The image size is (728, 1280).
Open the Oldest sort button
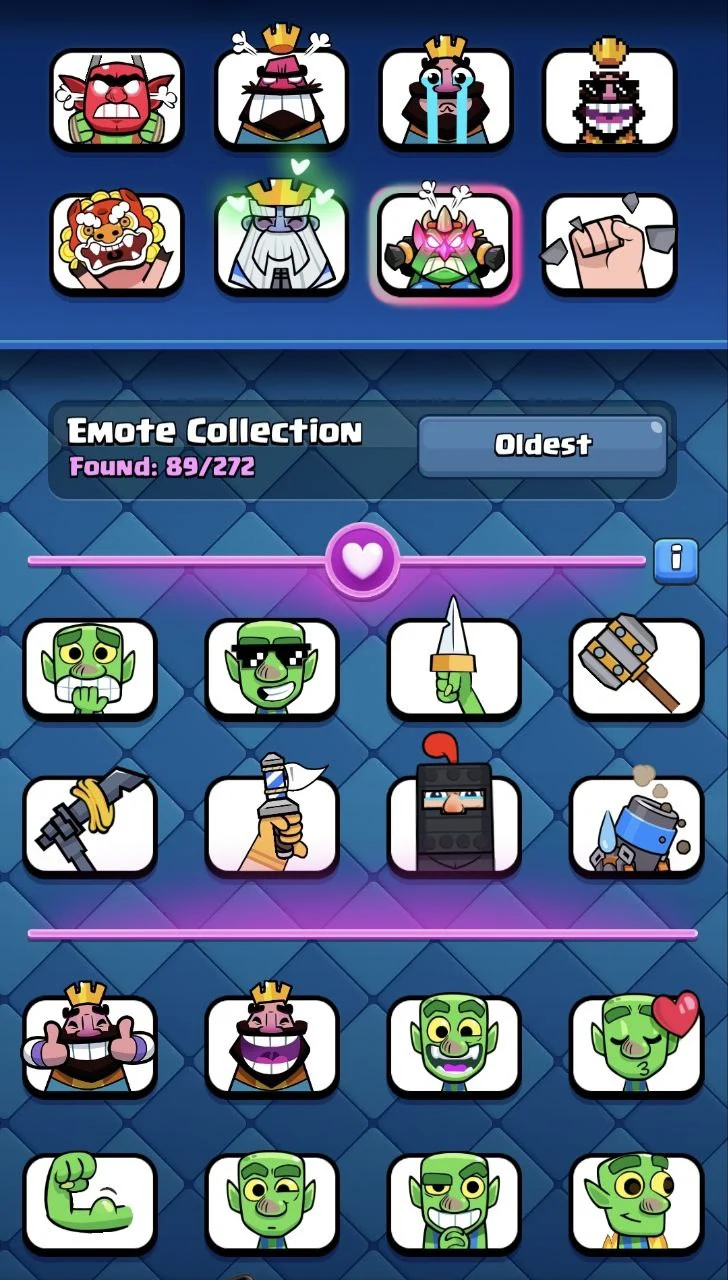543,446
